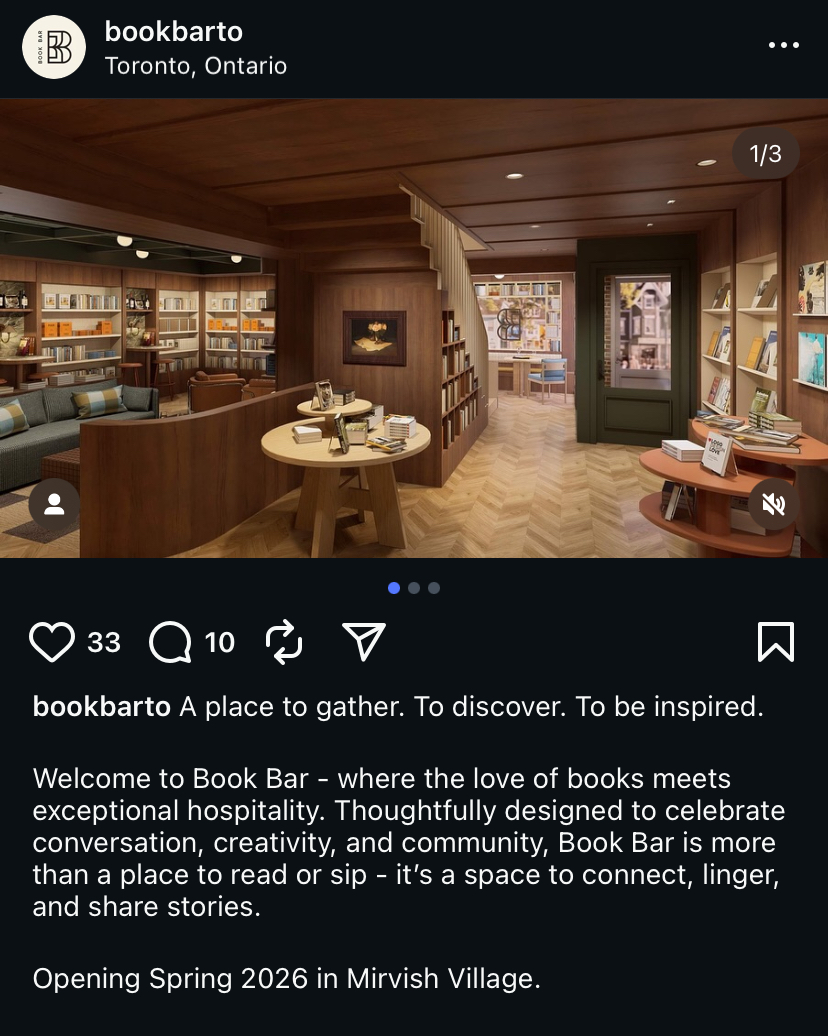Show tagged accounts in the photo
Screen dimensions: 828x1036
tap(54, 505)
